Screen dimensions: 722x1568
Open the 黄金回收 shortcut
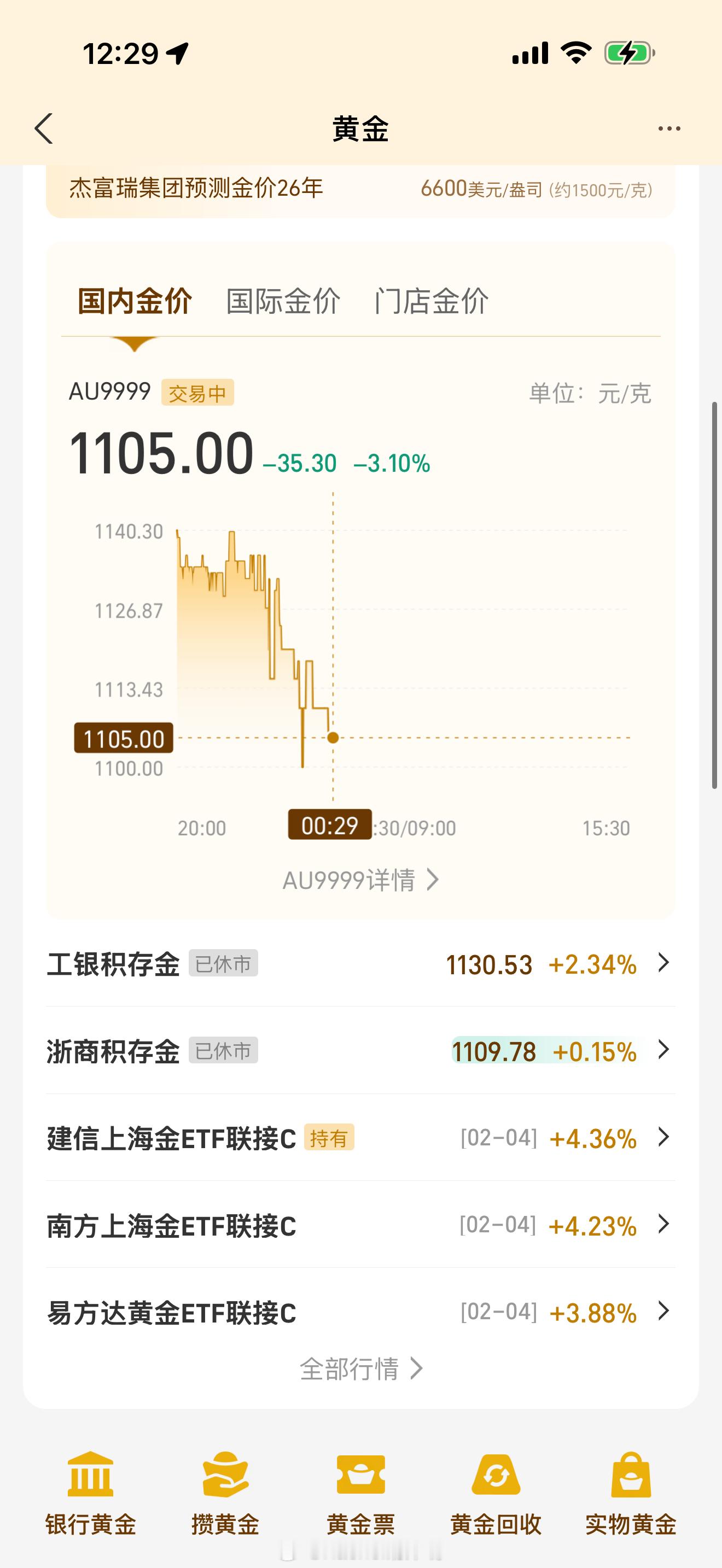(x=496, y=1491)
